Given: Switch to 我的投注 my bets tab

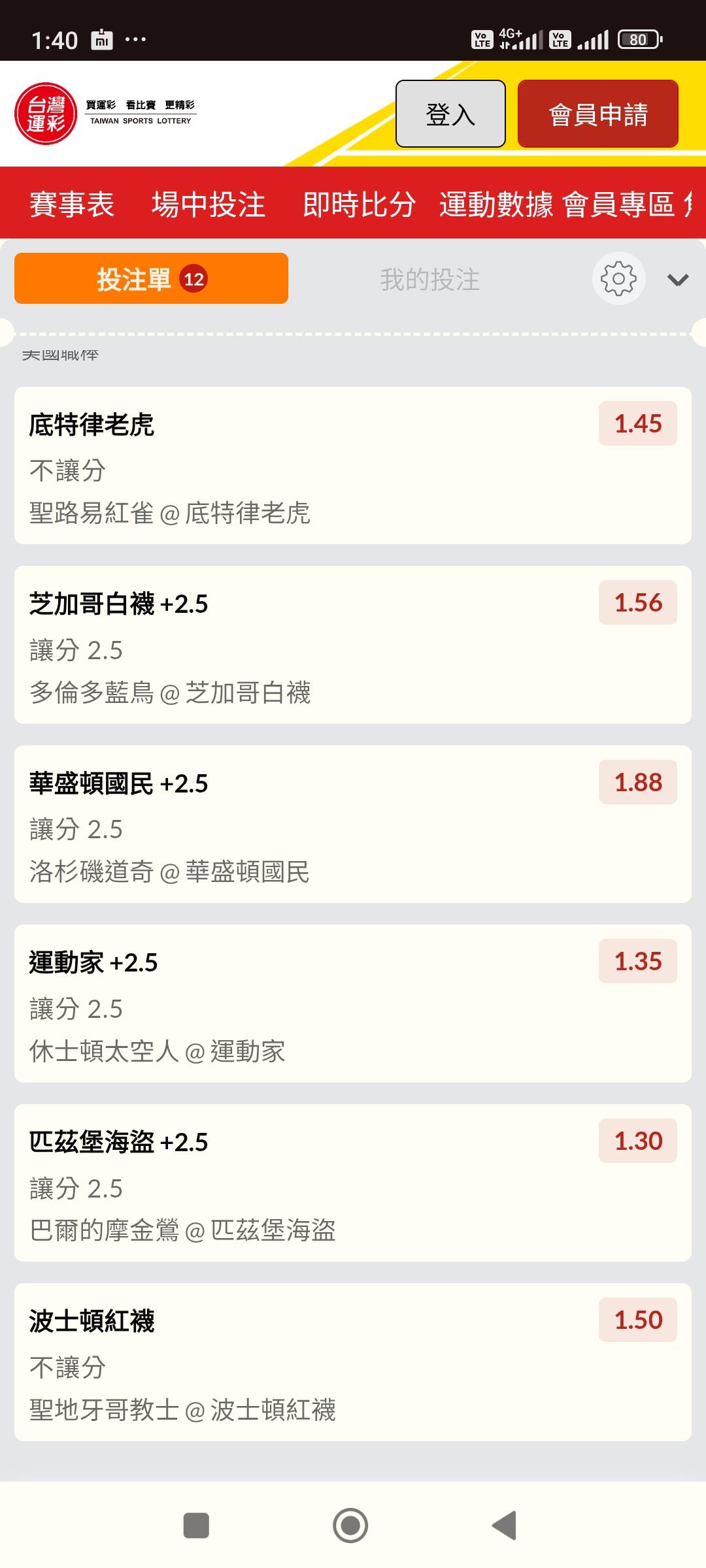Looking at the screenshot, I should pyautogui.click(x=429, y=280).
